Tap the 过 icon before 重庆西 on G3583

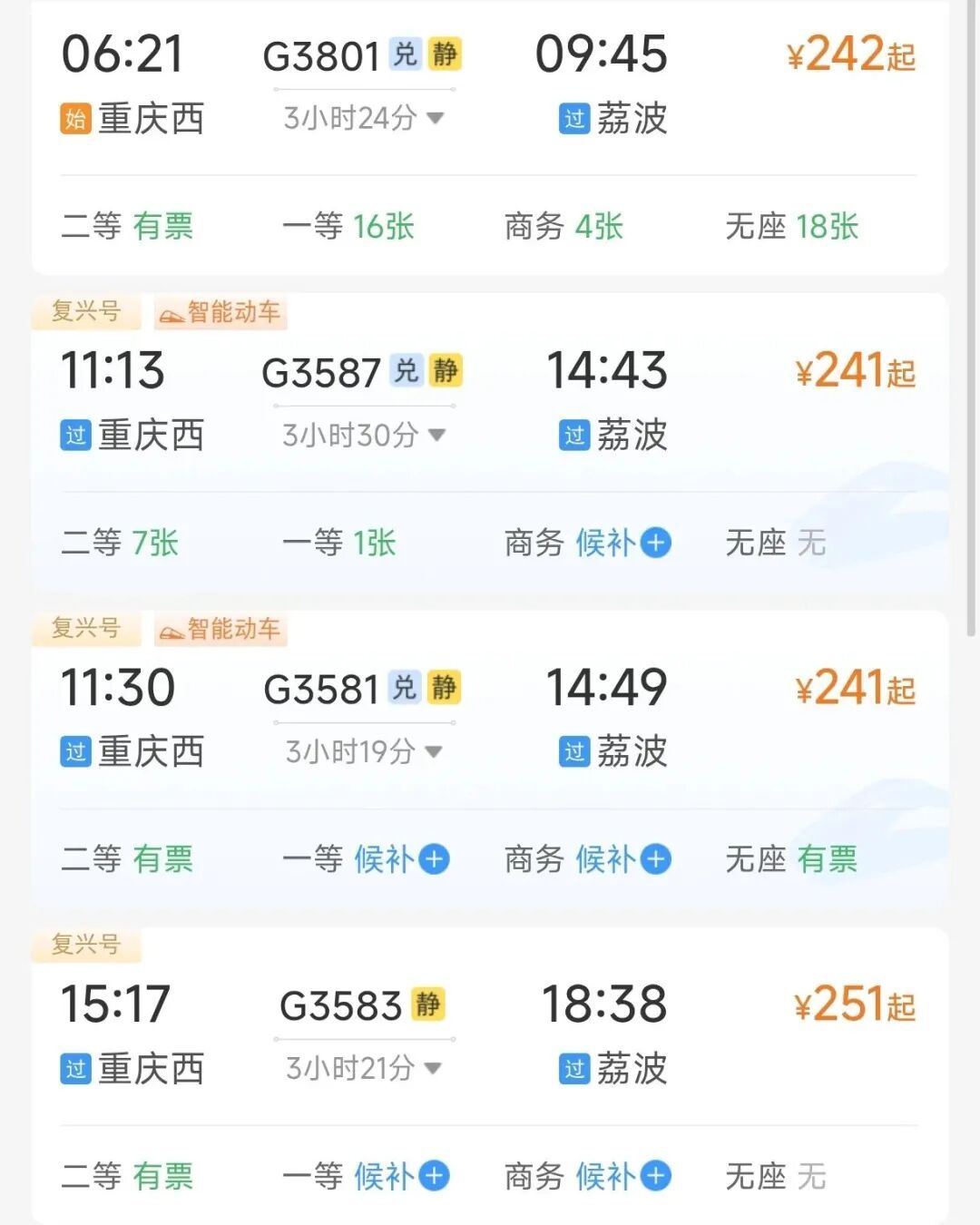tap(77, 1069)
